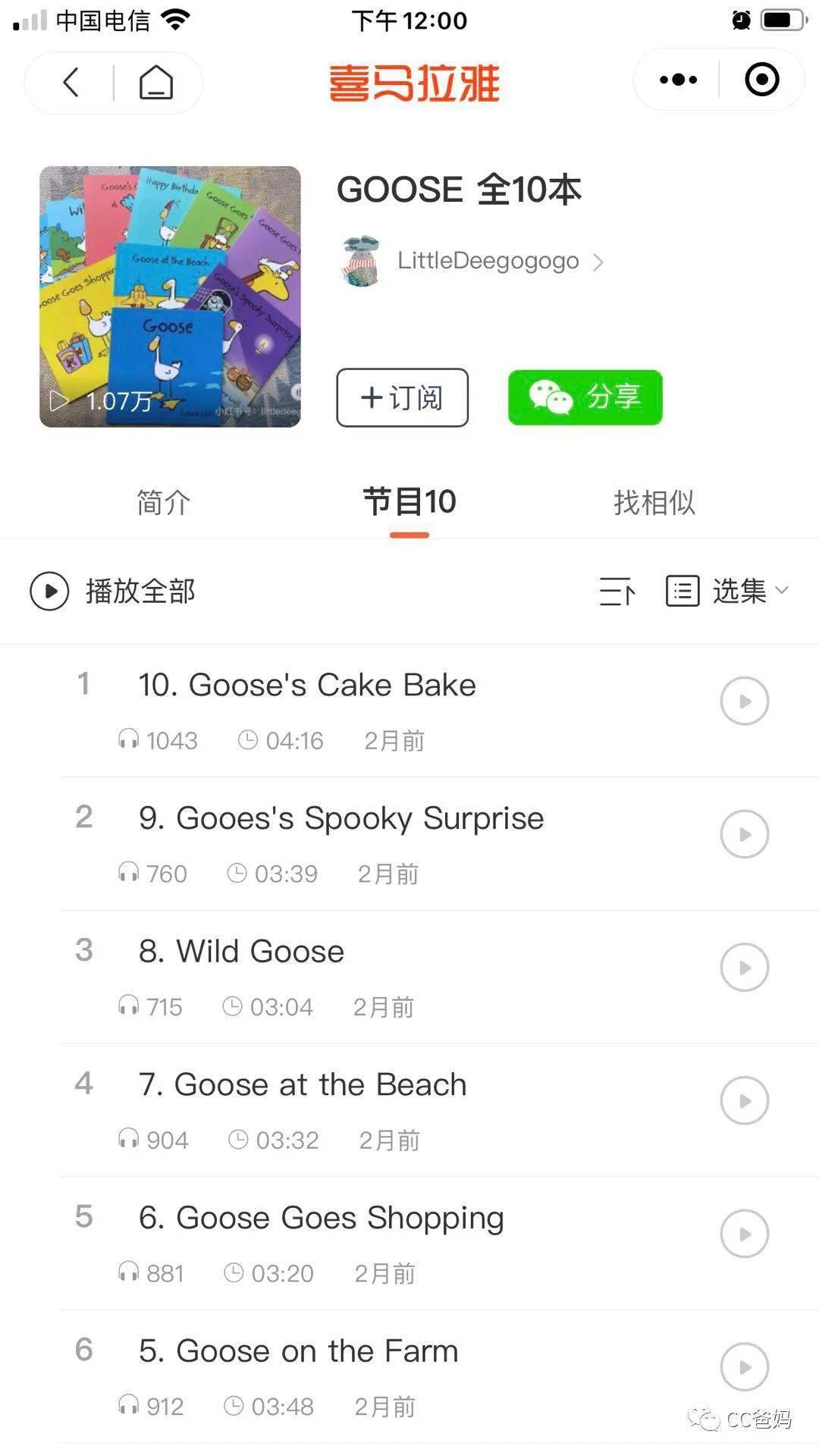819x1456 pixels.
Task: Share the album via 分享 button
Action: pyautogui.click(x=585, y=397)
